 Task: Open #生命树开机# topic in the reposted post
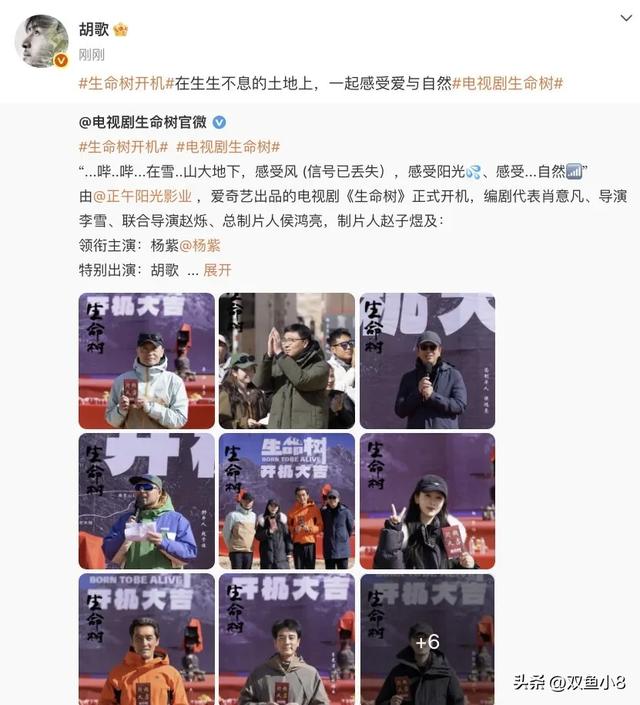[x=124, y=146]
